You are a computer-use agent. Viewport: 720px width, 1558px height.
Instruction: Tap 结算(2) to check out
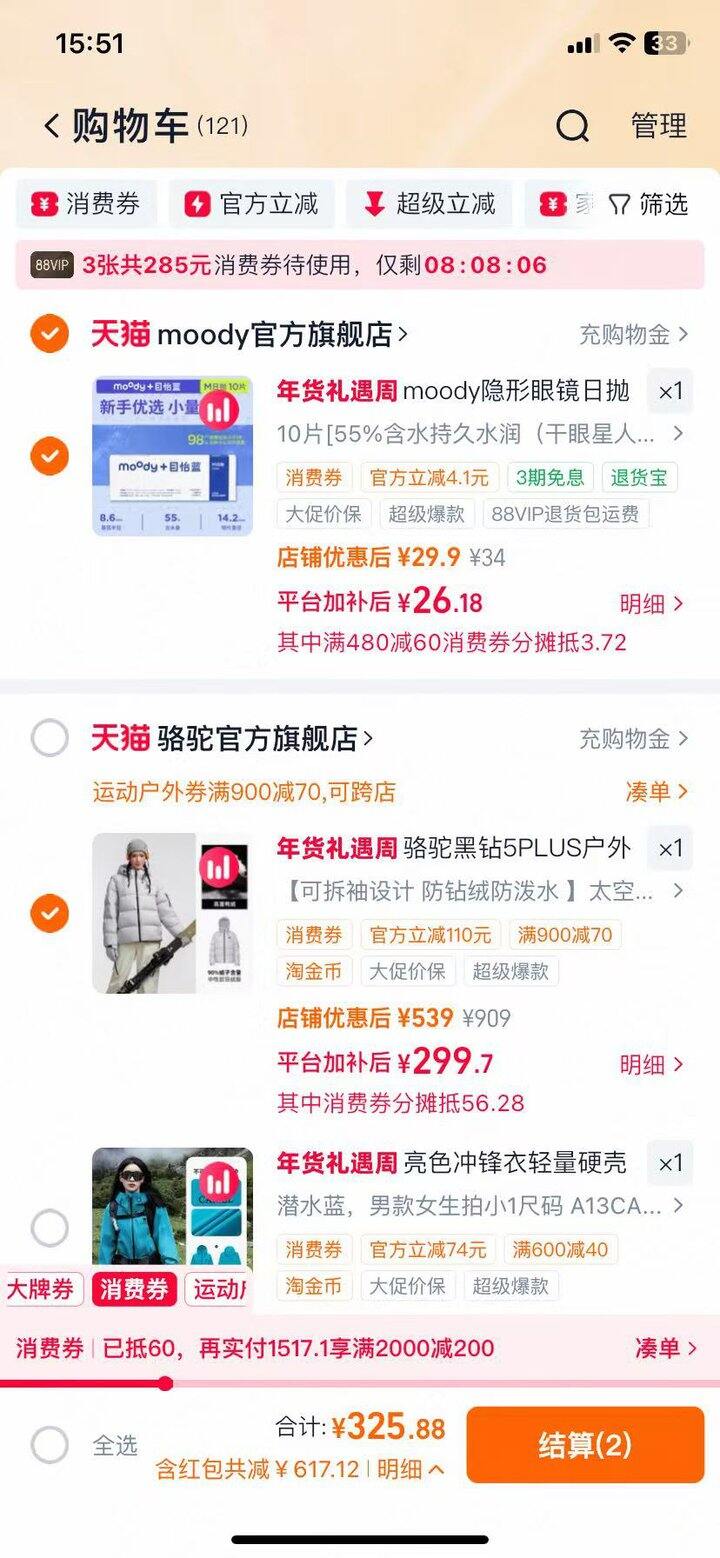tap(585, 1445)
